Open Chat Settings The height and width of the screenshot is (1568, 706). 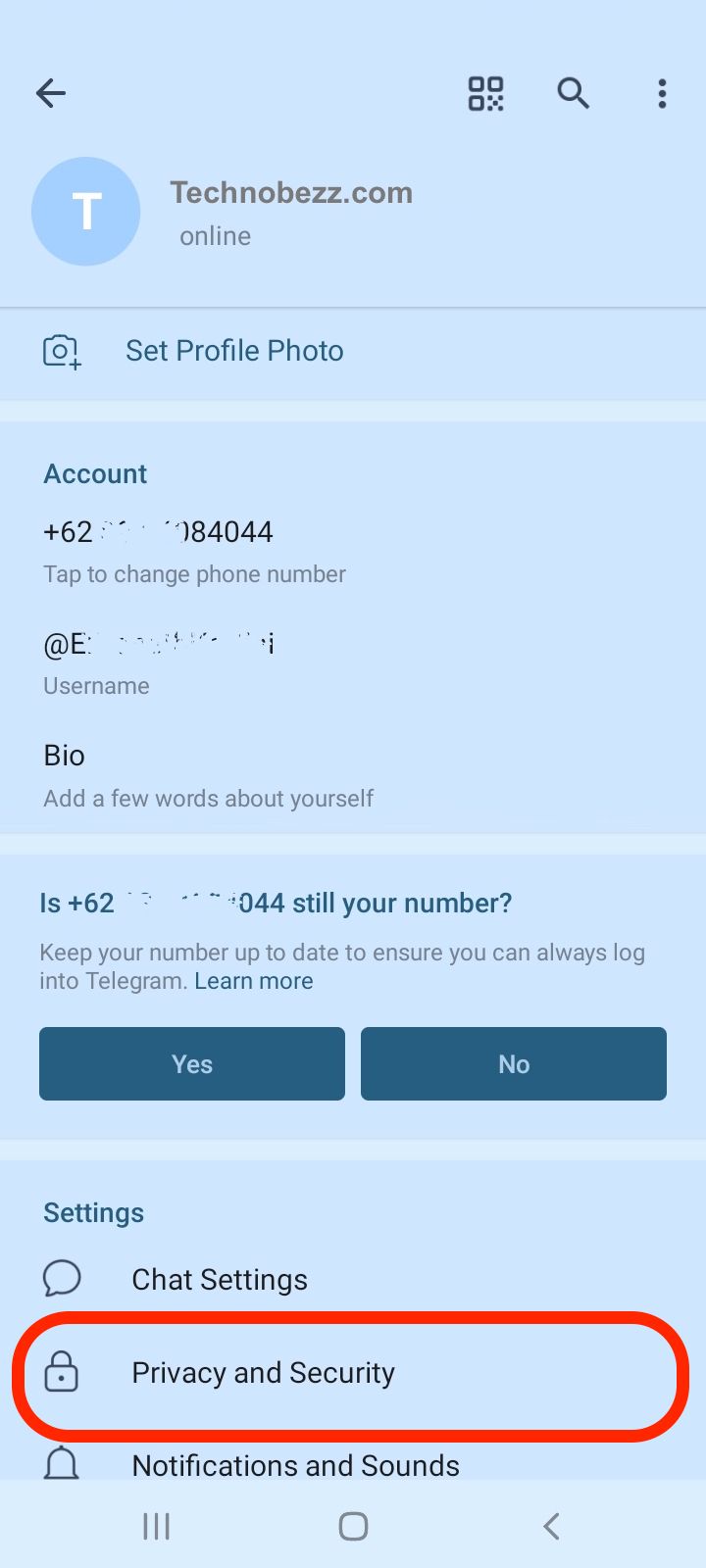[353, 1279]
